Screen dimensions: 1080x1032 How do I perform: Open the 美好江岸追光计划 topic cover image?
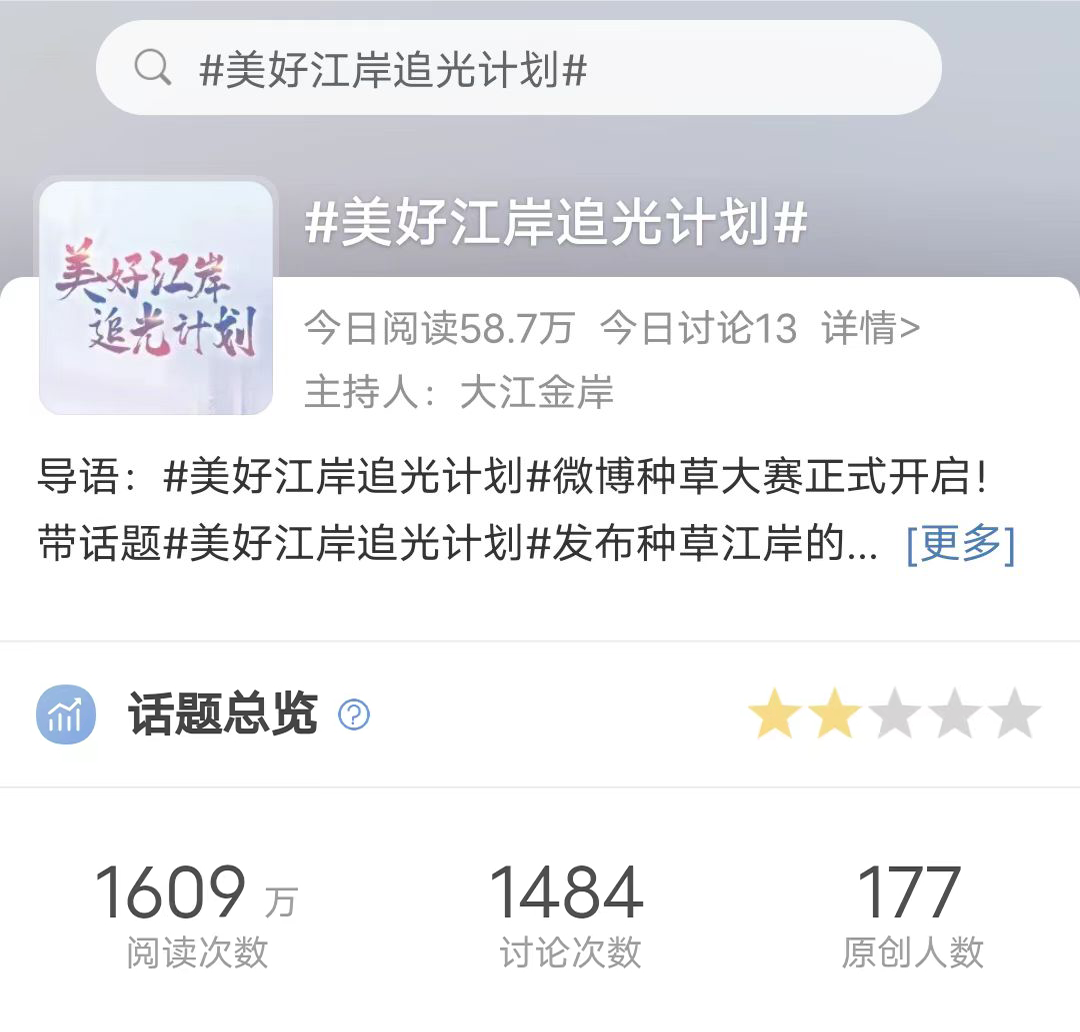156,297
